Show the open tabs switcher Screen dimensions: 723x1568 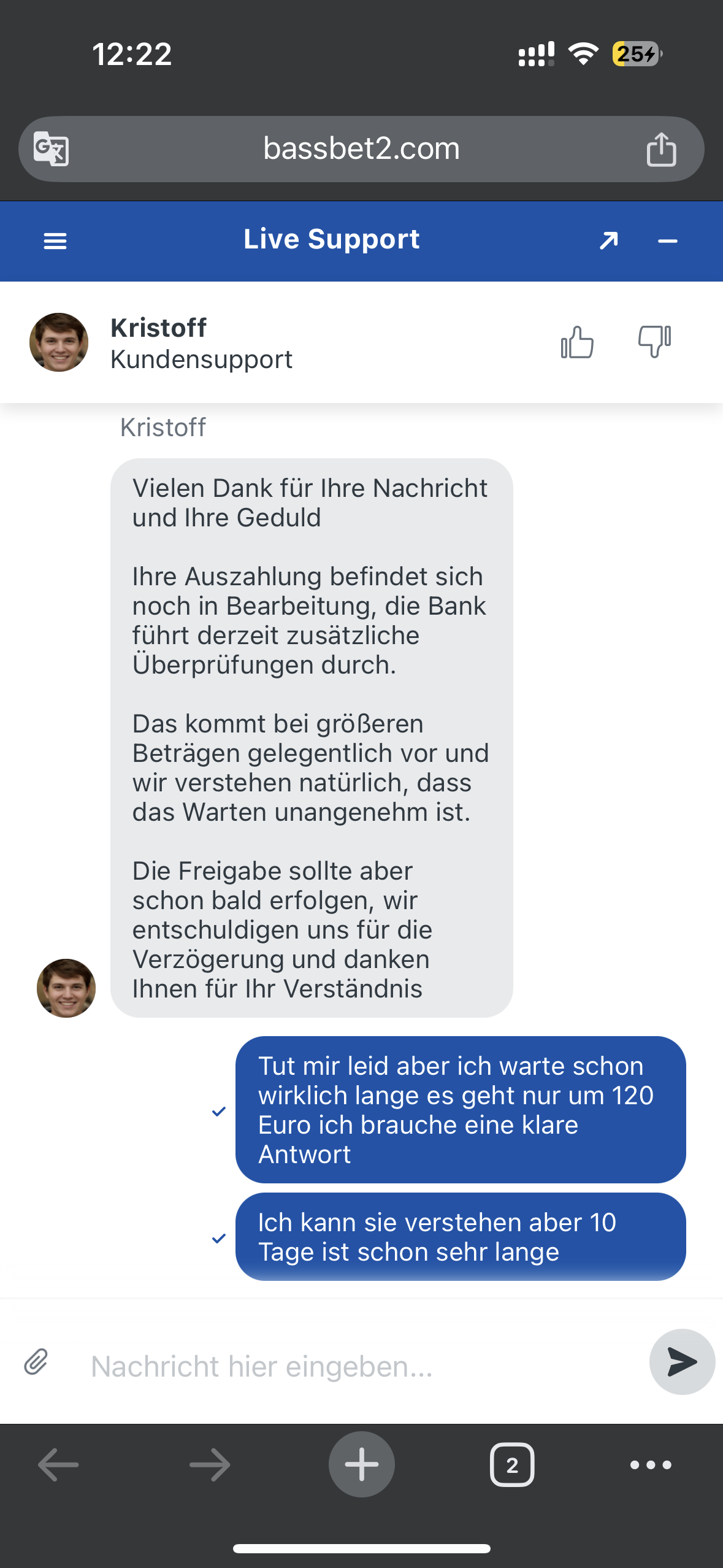[512, 1465]
